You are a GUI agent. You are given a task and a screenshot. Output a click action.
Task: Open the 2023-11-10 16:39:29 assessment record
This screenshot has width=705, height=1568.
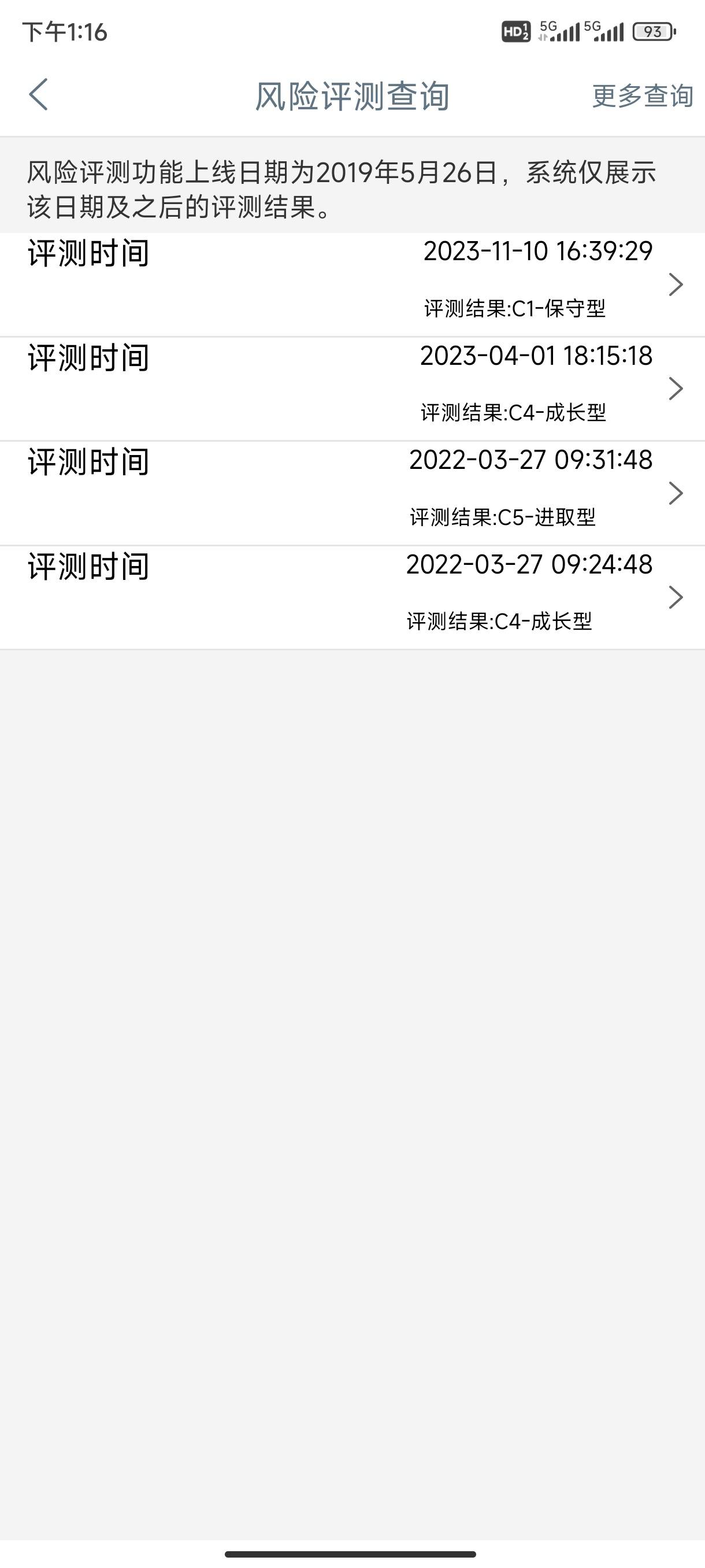coord(352,284)
